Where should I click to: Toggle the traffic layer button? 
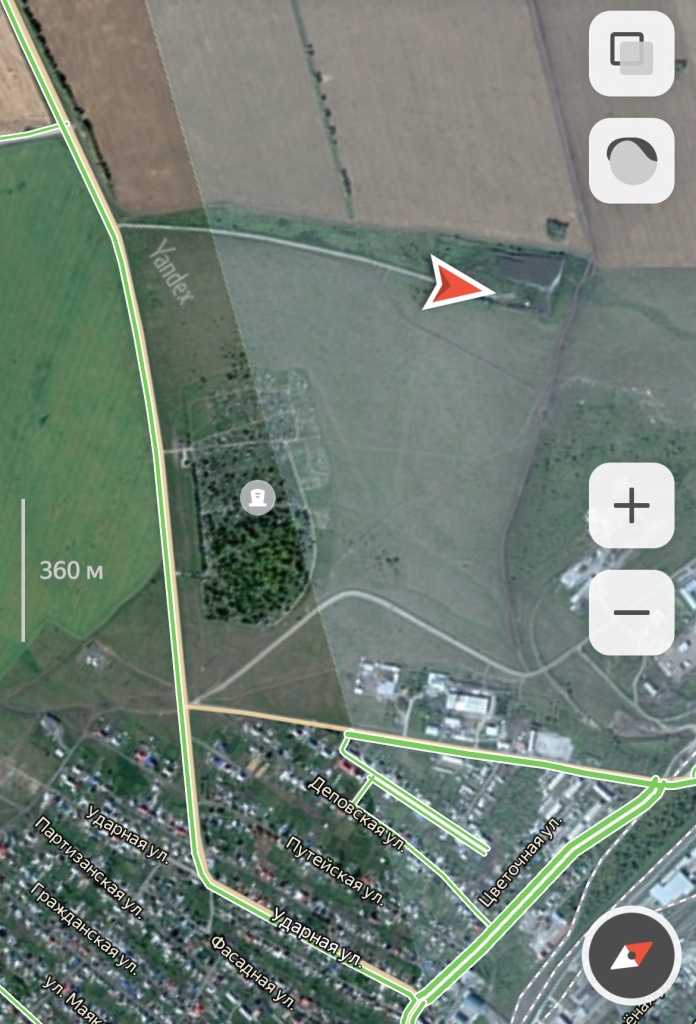coord(631,161)
